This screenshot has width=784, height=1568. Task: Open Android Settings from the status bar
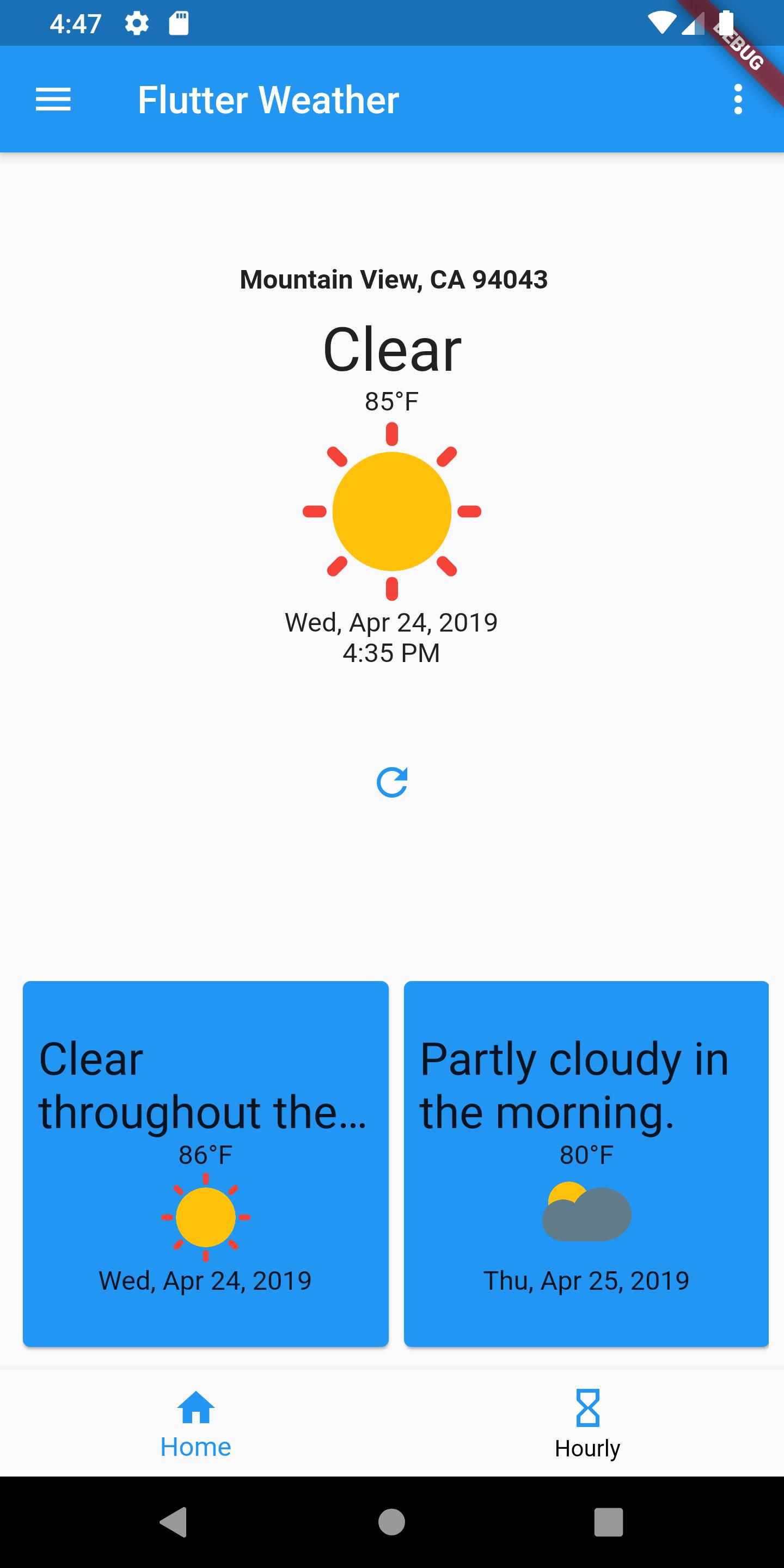(x=137, y=23)
